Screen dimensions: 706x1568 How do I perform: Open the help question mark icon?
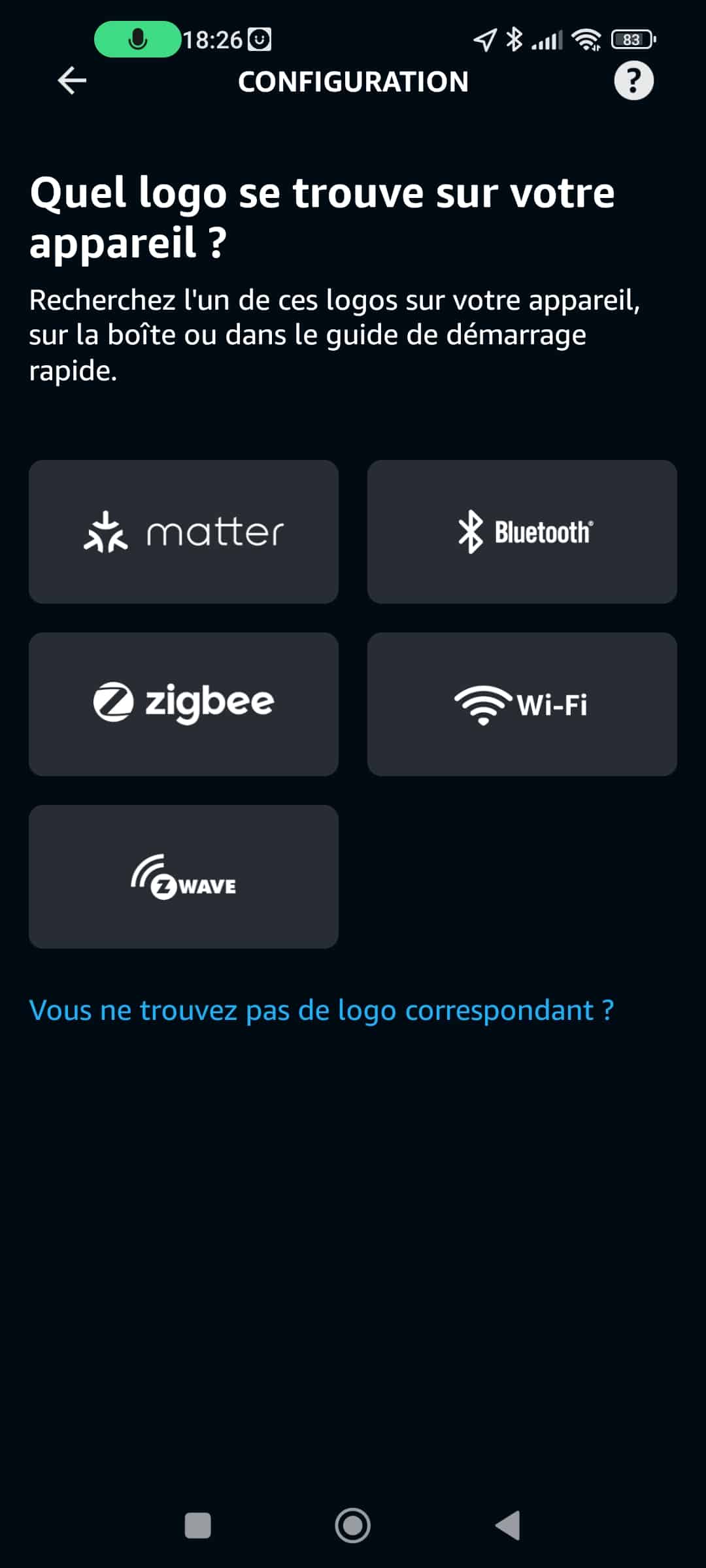coord(633,81)
